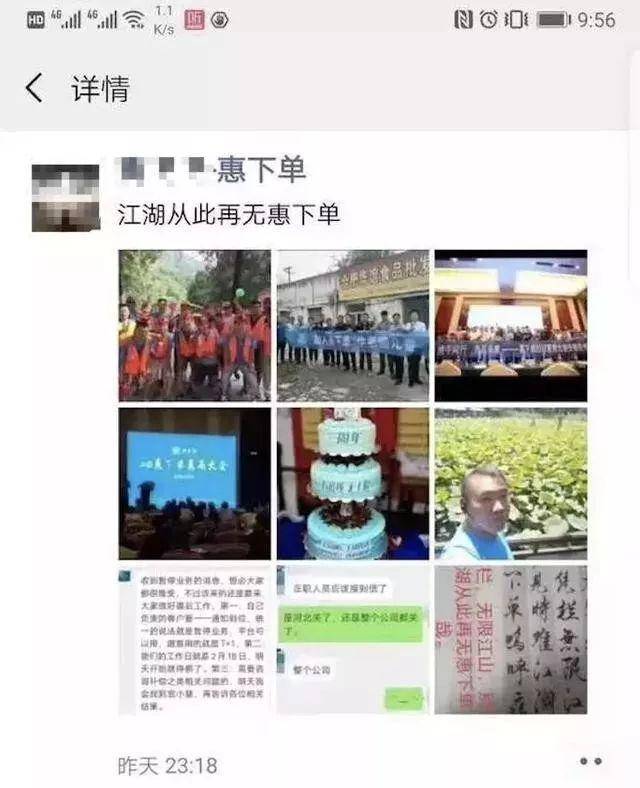Viewport: 640px width, 788px height.
Task: Open the tiered anniversary cake photo
Action: [x=352, y=483]
